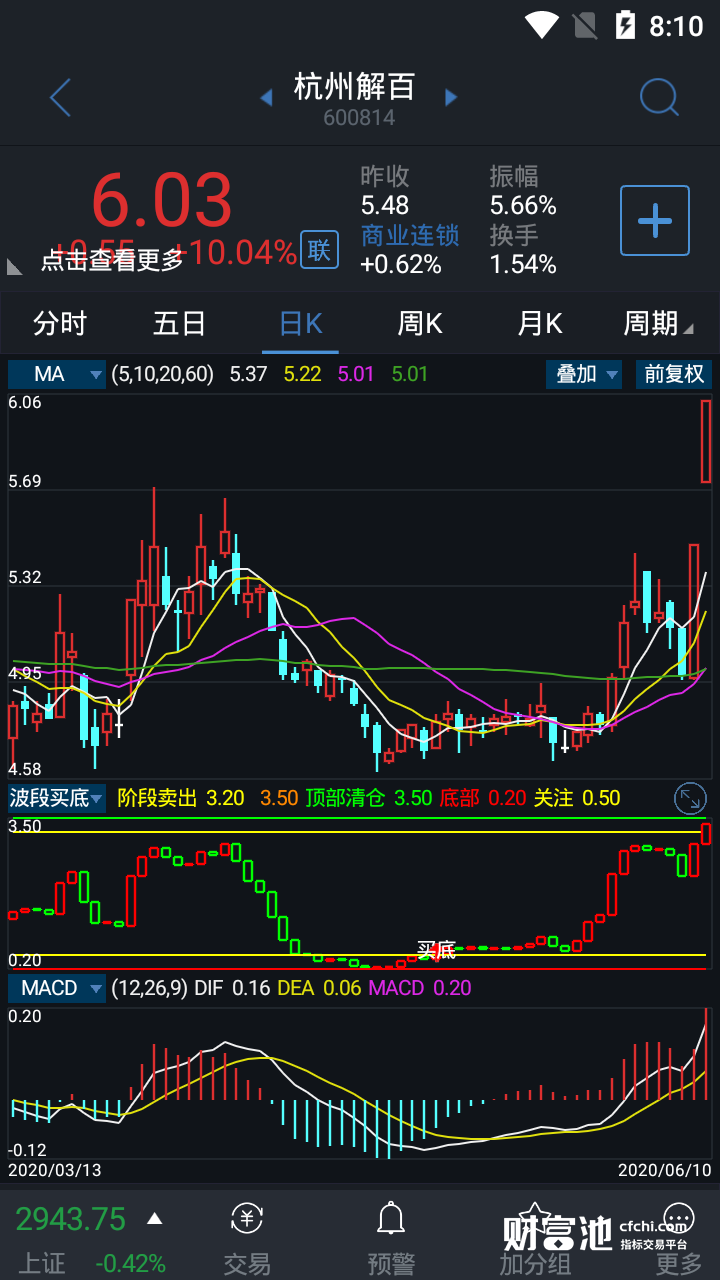Screen dimensions: 720x1280
Task: Expand the indicator chart to fullscreen
Action: point(691,798)
